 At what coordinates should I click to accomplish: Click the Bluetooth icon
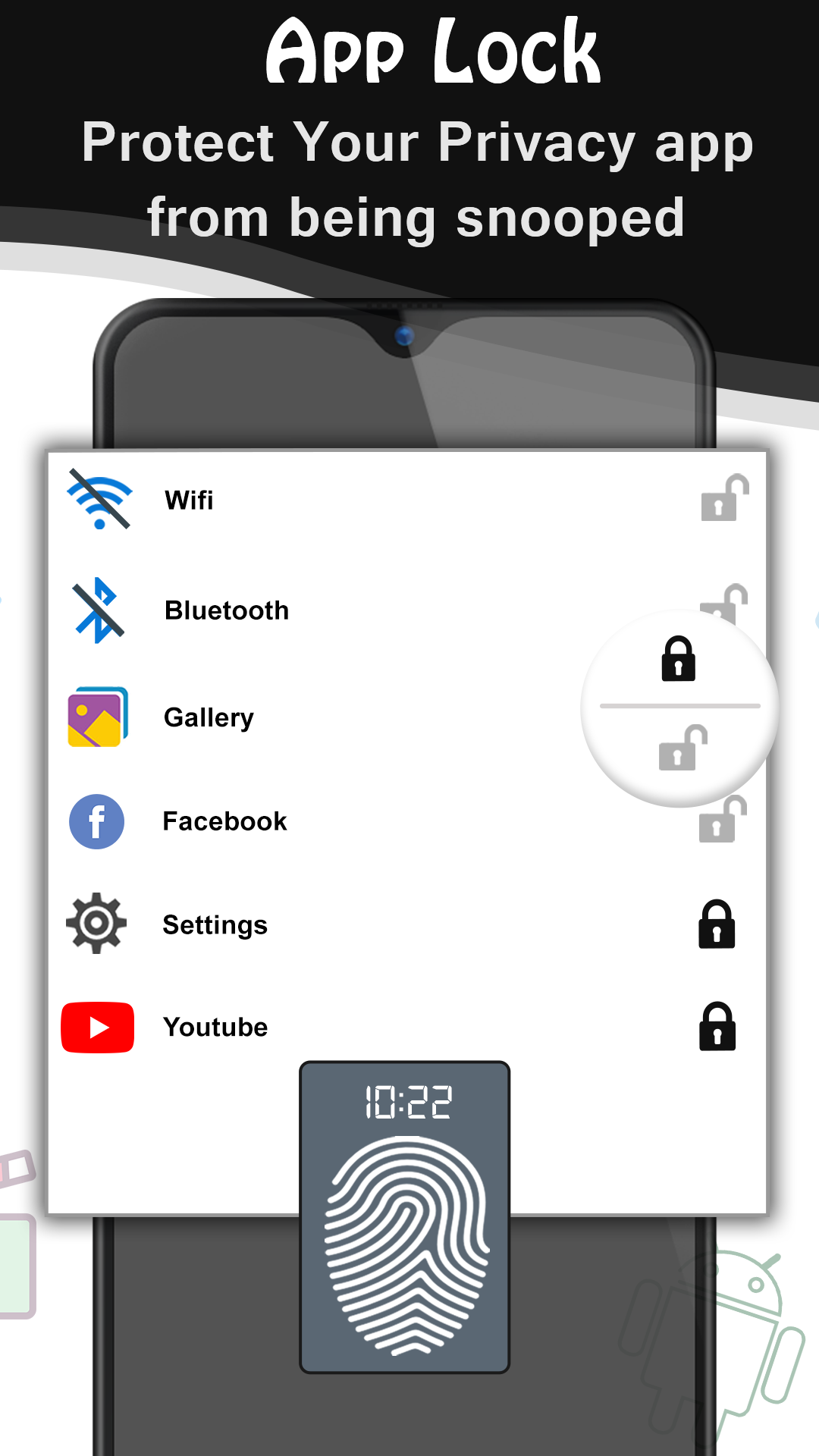pos(97,610)
